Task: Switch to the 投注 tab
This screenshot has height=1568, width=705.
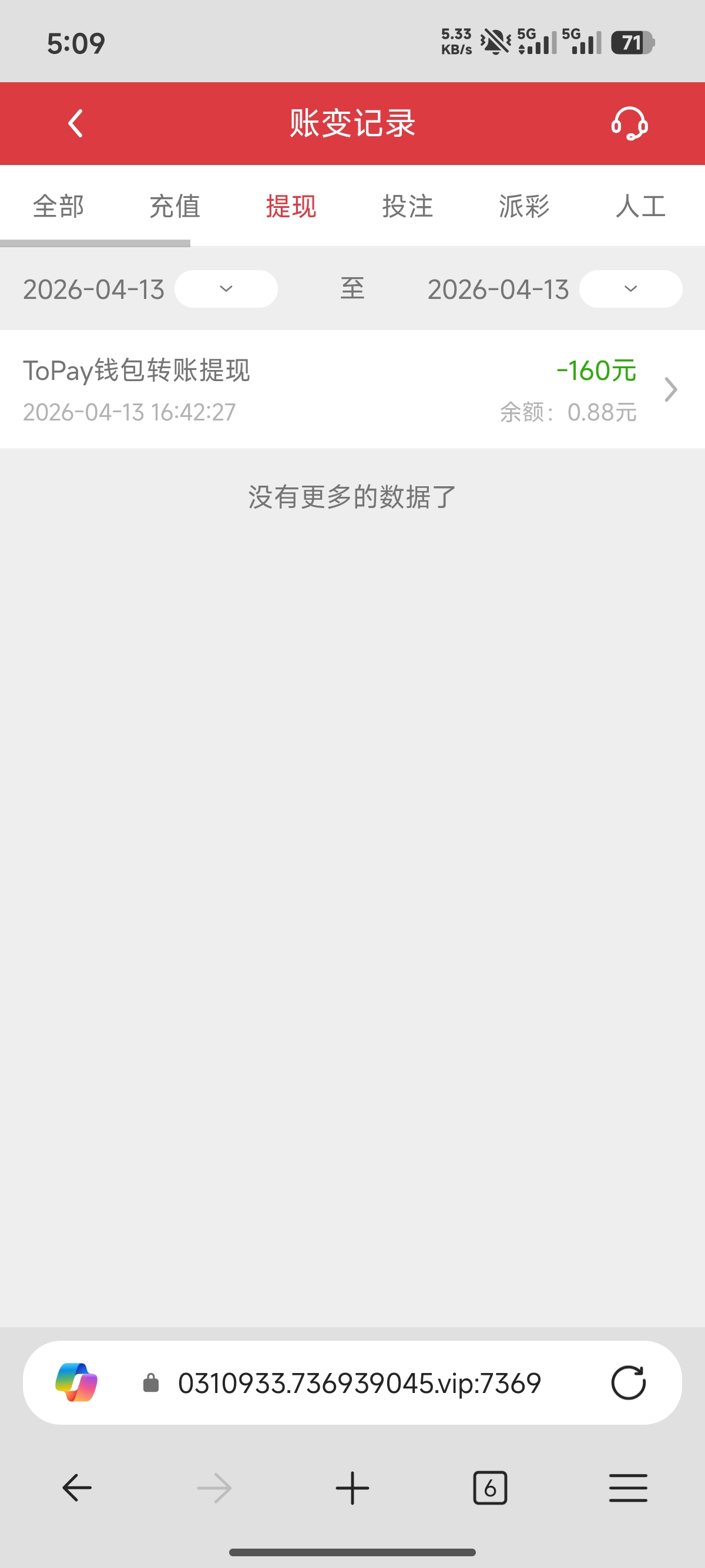Action: coord(407,206)
